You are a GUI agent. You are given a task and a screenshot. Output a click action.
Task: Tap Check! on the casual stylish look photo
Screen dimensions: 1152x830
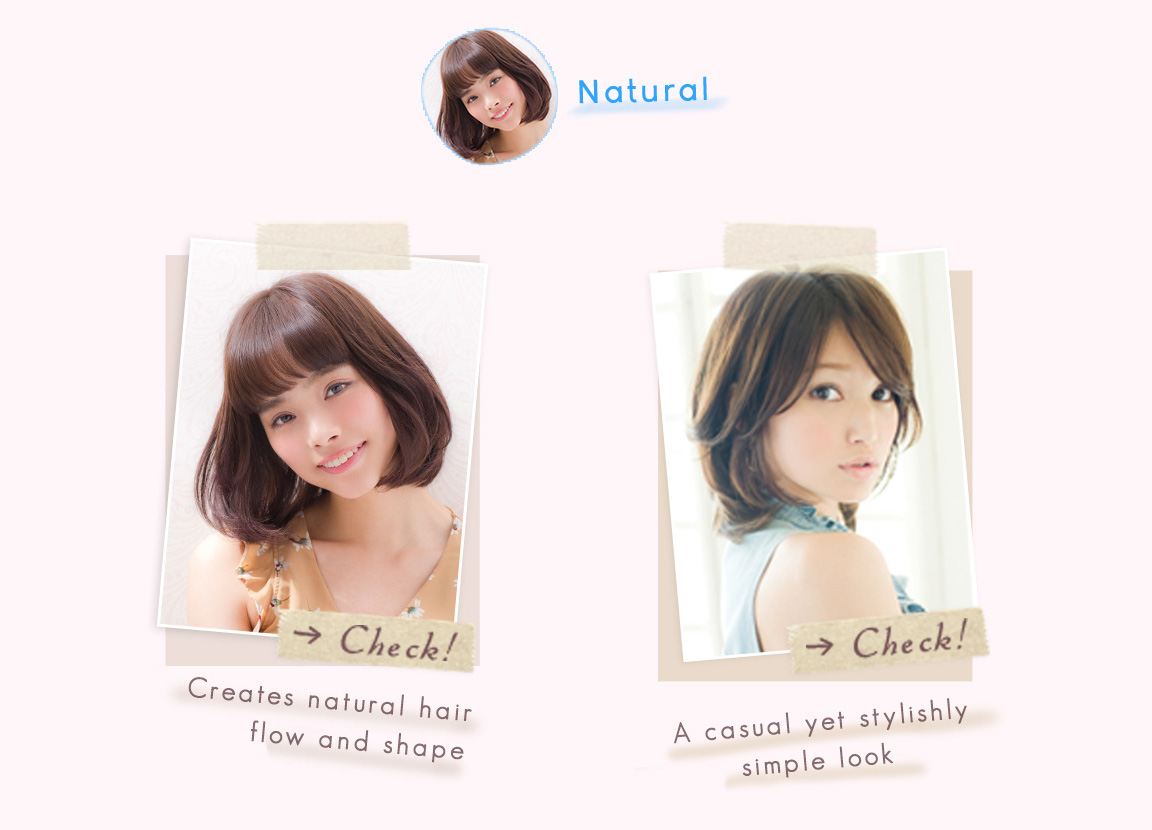(x=888, y=640)
